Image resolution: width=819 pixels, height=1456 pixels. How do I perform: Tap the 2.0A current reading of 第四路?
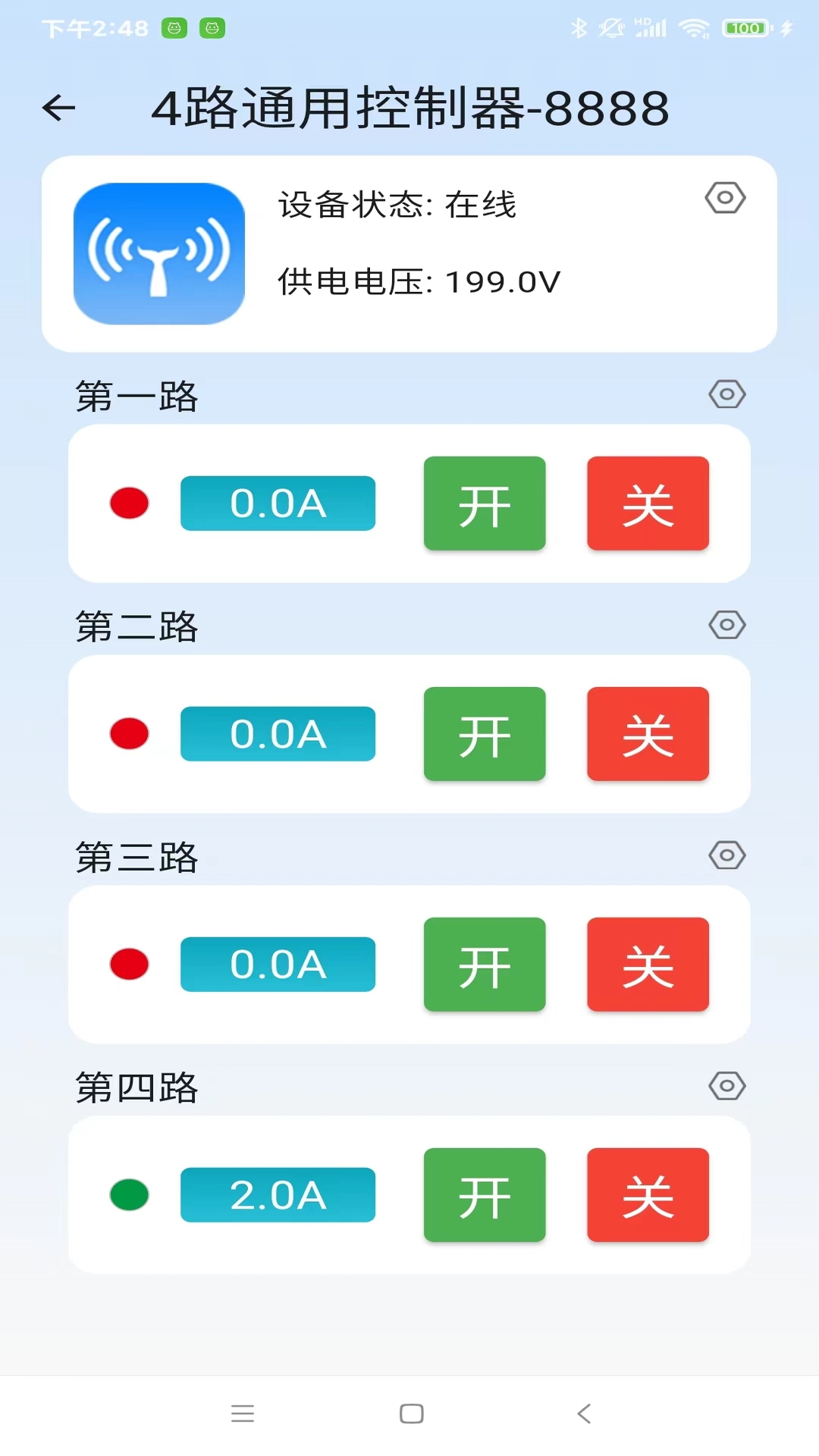[278, 1194]
